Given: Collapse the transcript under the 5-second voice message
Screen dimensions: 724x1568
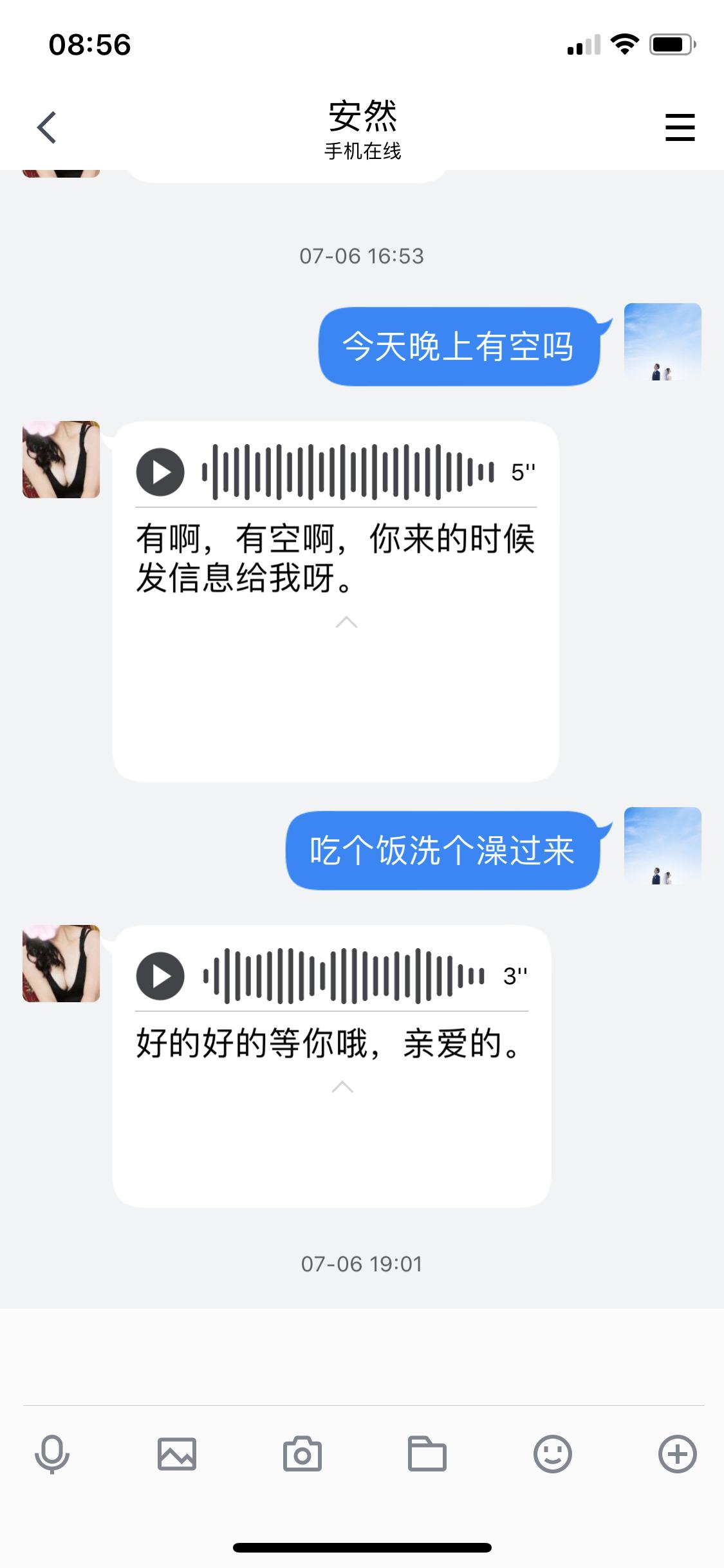Looking at the screenshot, I should 346,622.
